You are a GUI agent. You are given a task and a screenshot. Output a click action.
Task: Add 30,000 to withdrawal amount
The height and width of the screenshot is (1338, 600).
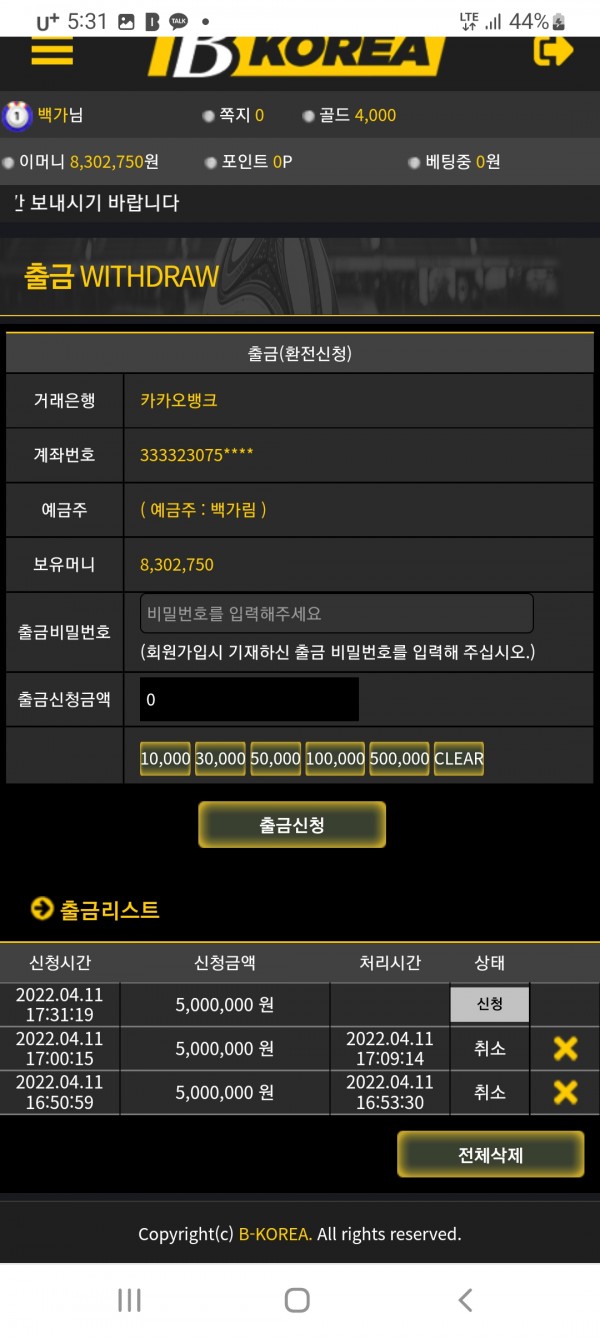click(220, 758)
